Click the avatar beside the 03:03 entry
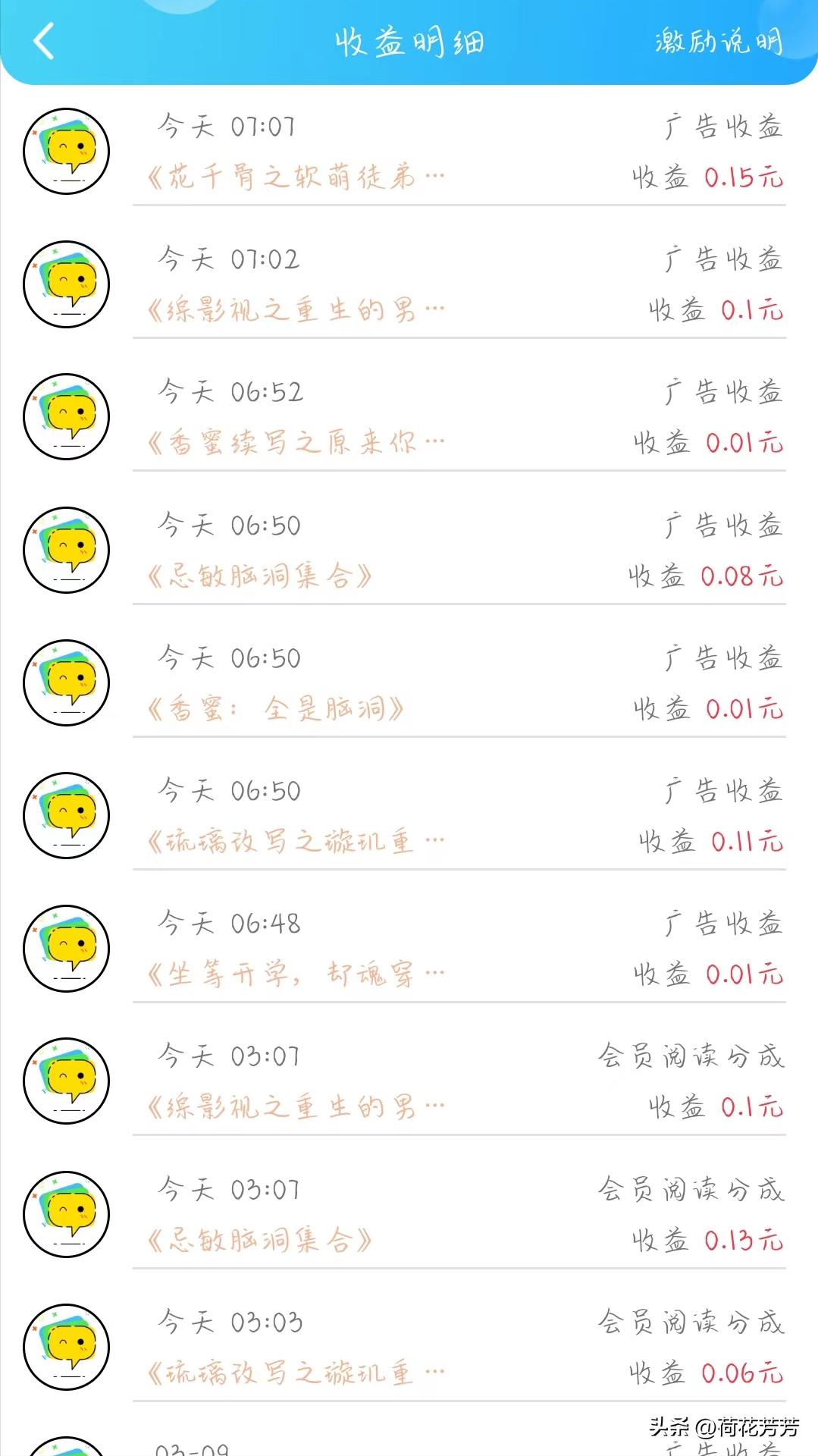The image size is (818, 1456). pyautogui.click(x=65, y=1346)
